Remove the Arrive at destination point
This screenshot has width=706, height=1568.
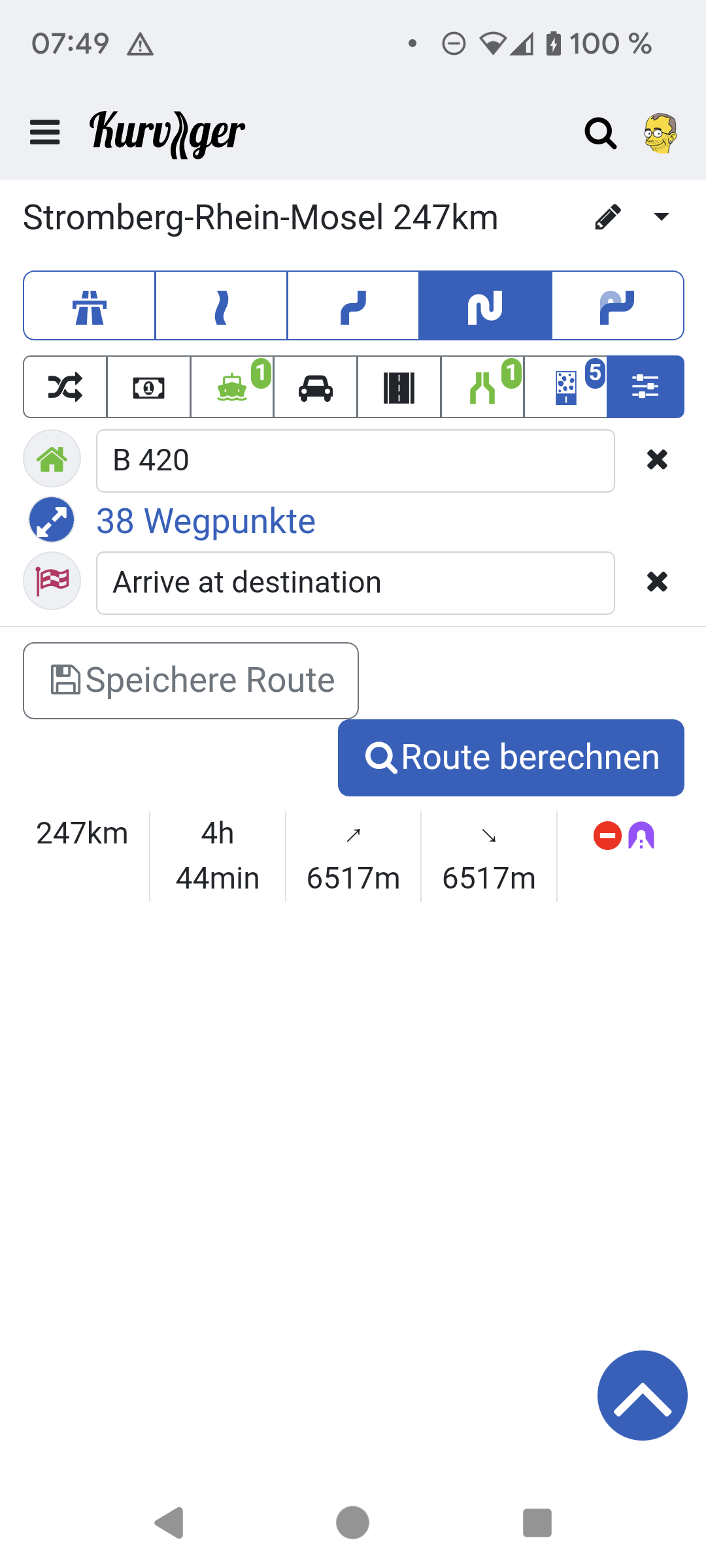tap(657, 581)
